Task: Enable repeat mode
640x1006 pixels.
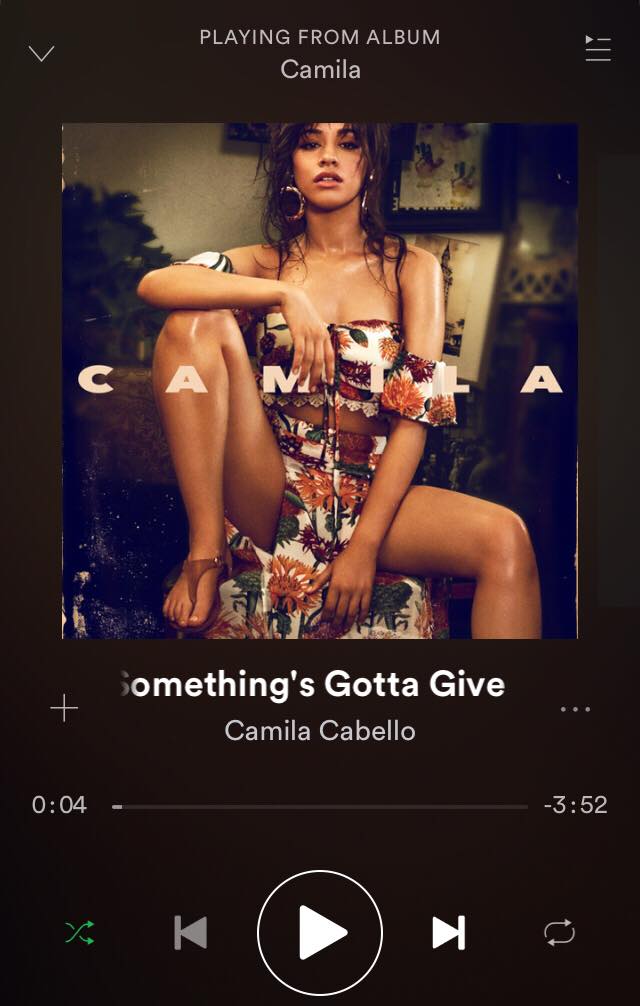Action: tap(560, 933)
